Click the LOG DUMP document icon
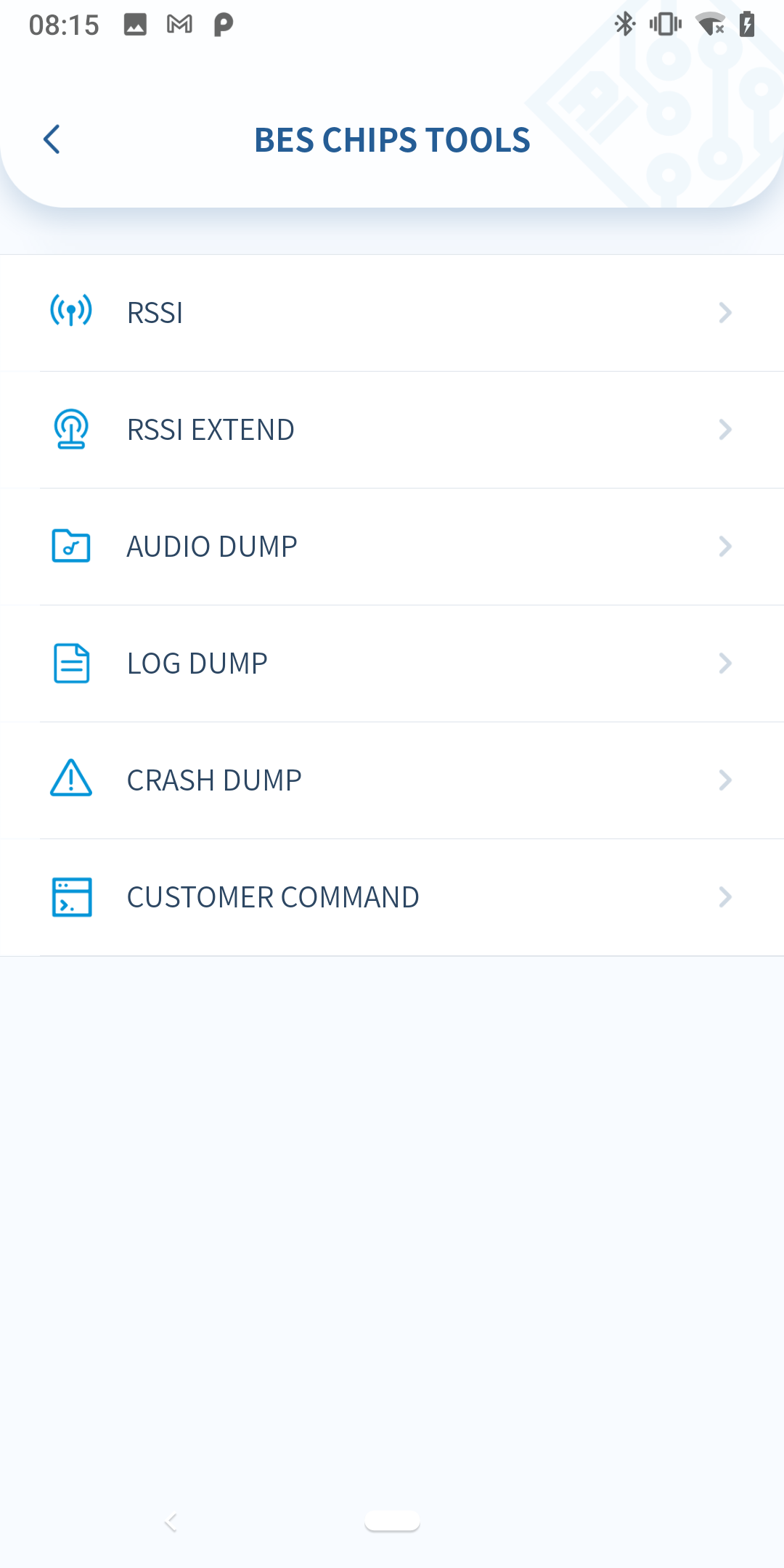 70,663
